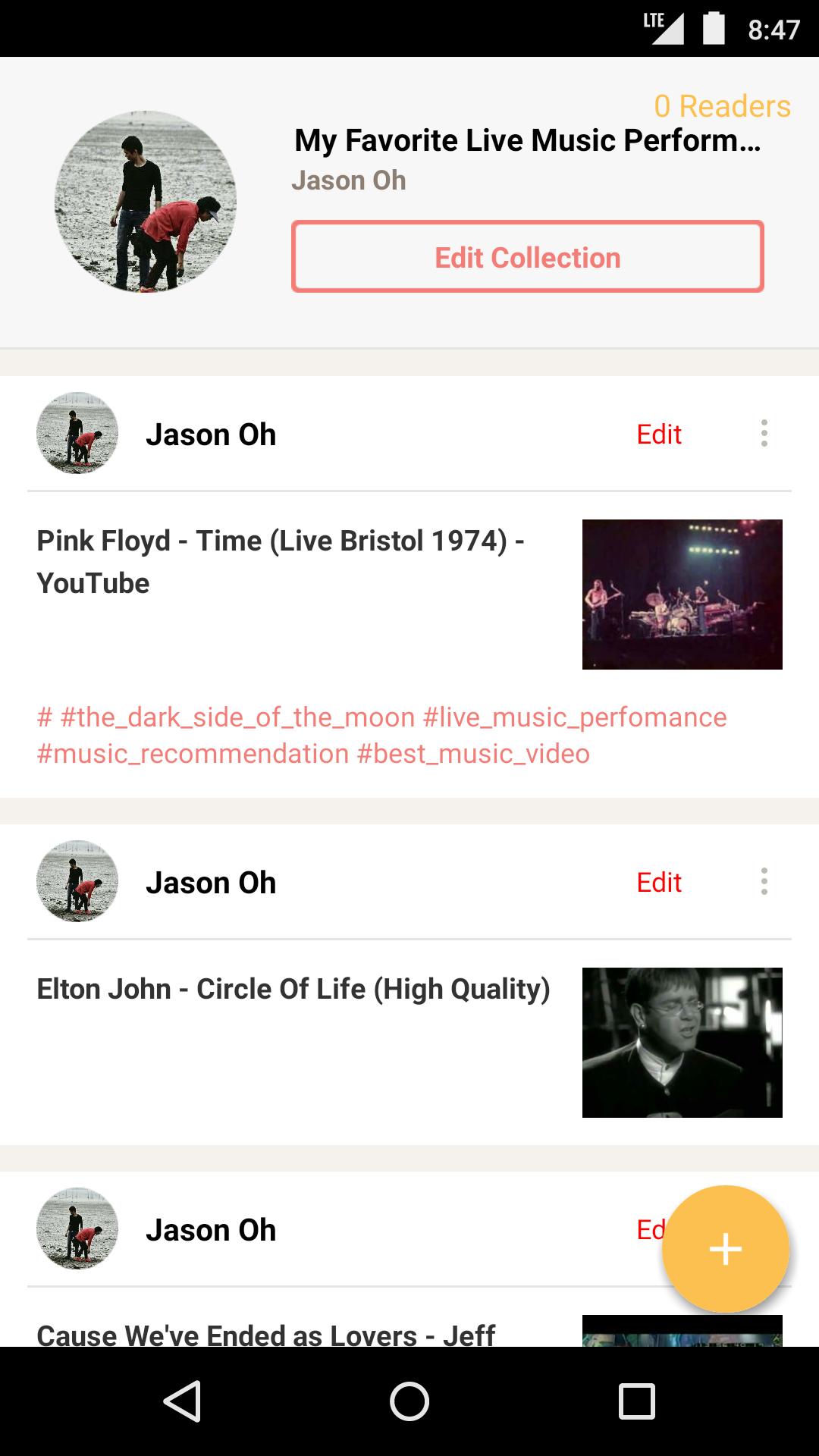Tap the Edit Collection button
This screenshot has height=1456, width=819.
point(527,257)
